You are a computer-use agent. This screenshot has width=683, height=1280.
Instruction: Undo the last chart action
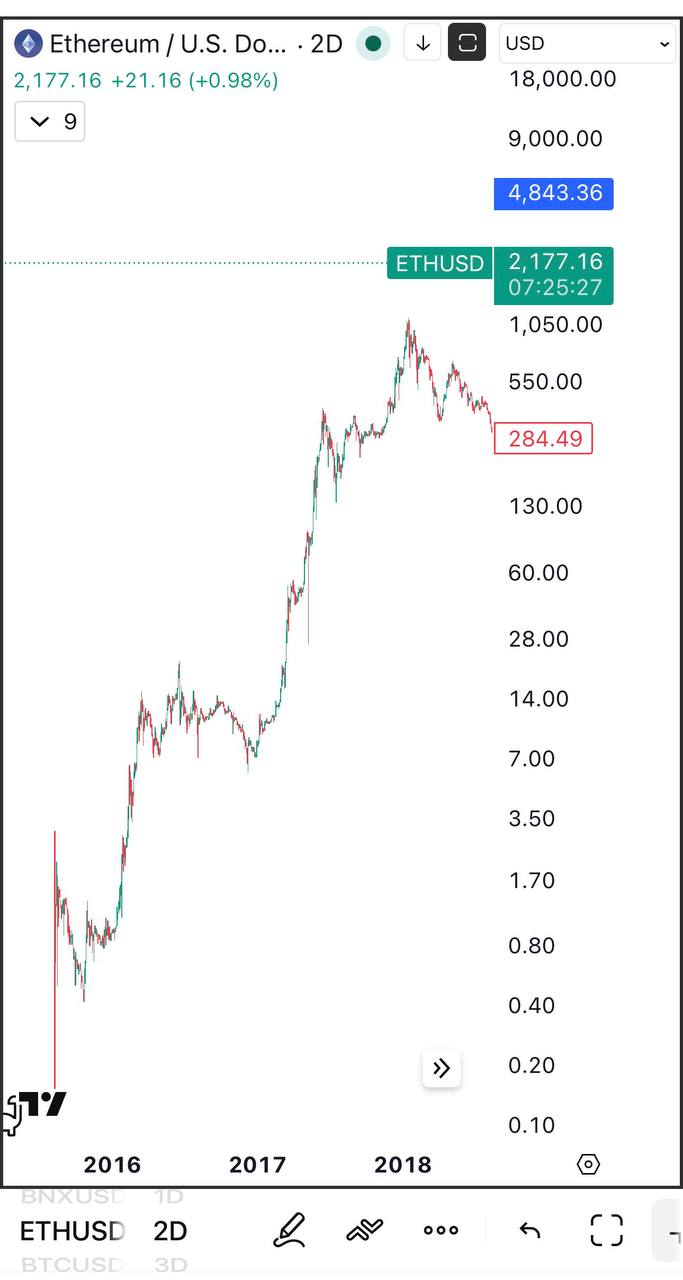coord(530,1230)
